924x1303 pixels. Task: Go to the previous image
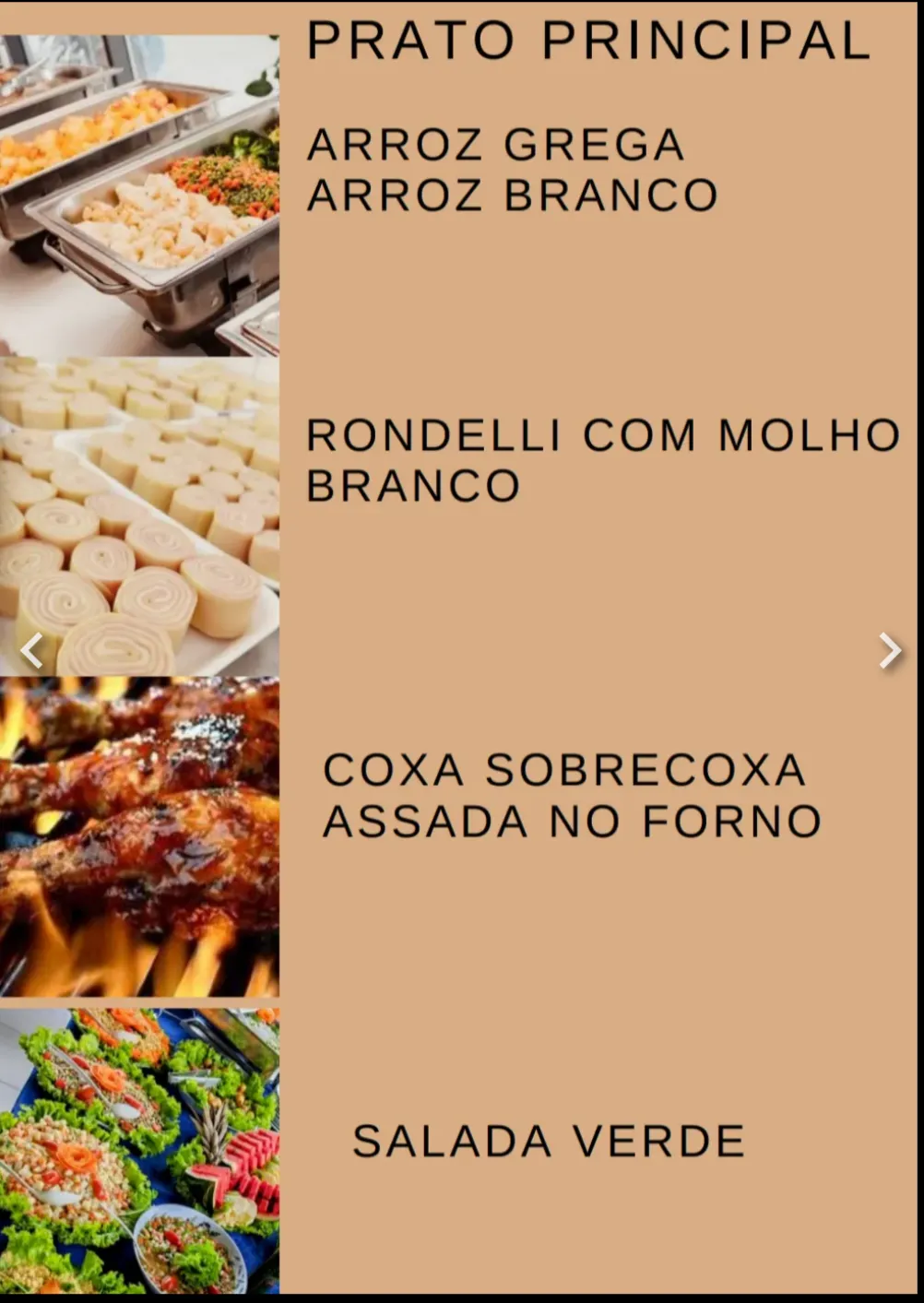[x=31, y=651]
